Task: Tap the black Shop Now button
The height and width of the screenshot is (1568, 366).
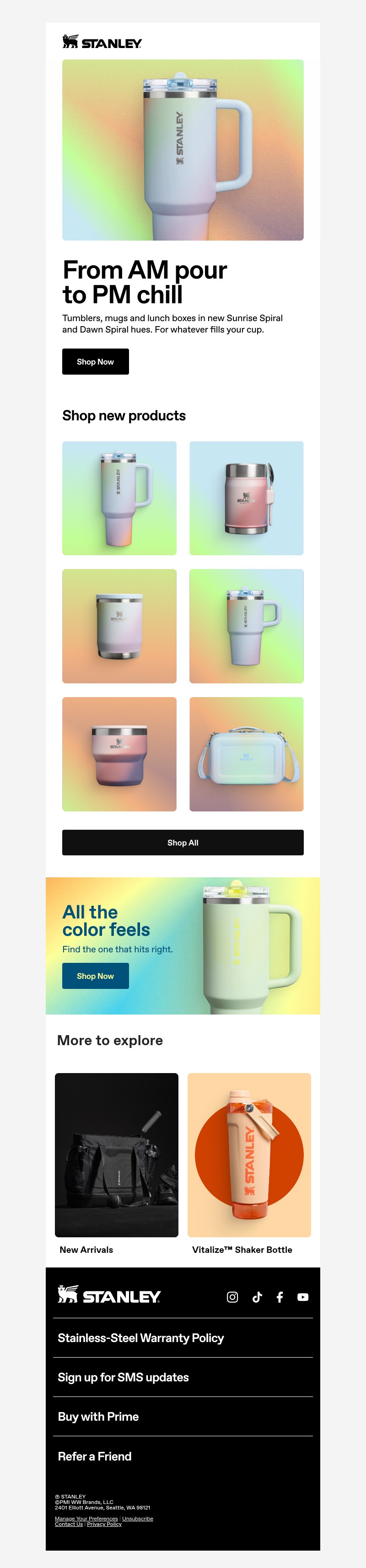Action: click(95, 361)
